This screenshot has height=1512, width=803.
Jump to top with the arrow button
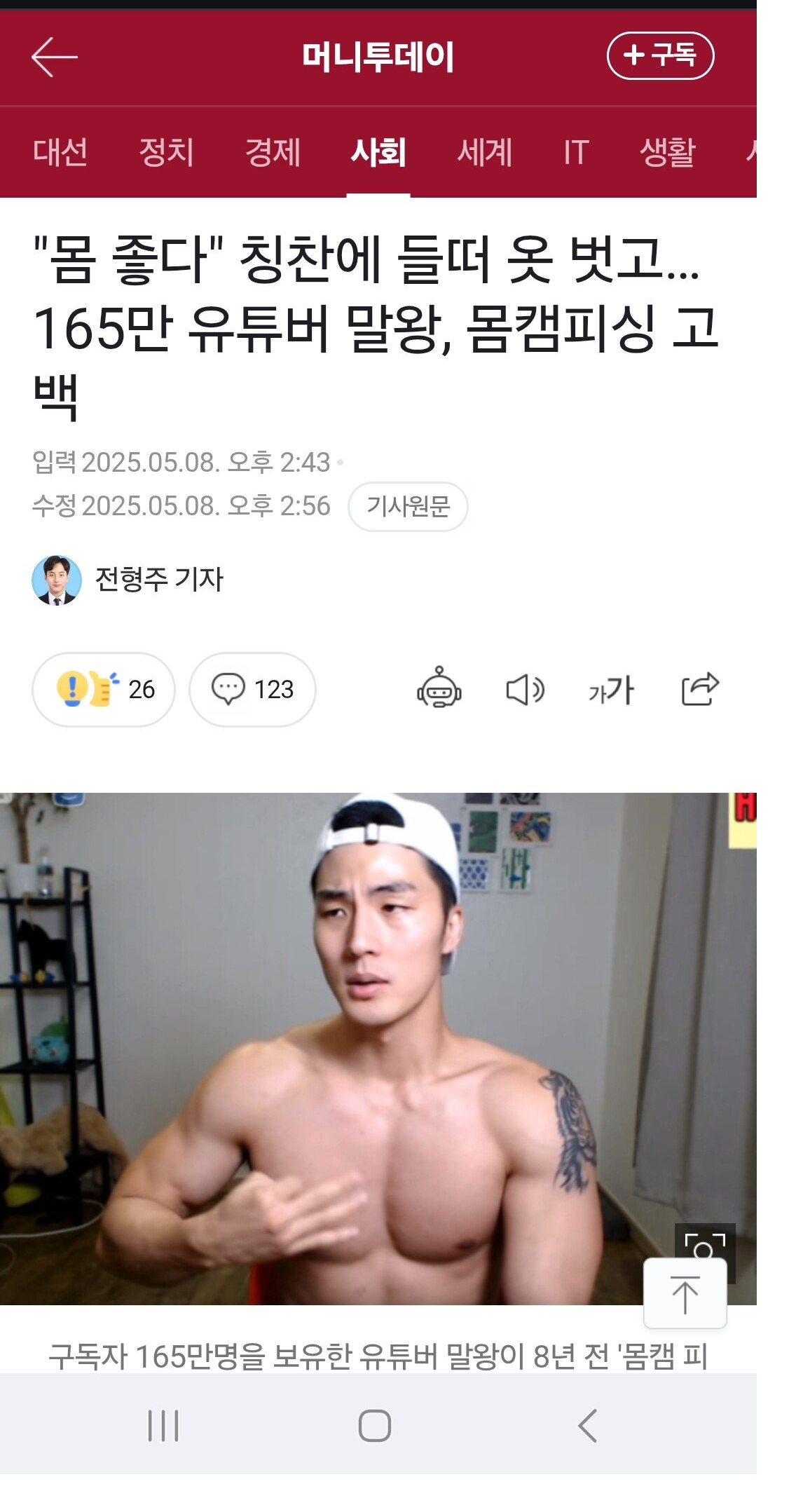click(685, 1293)
